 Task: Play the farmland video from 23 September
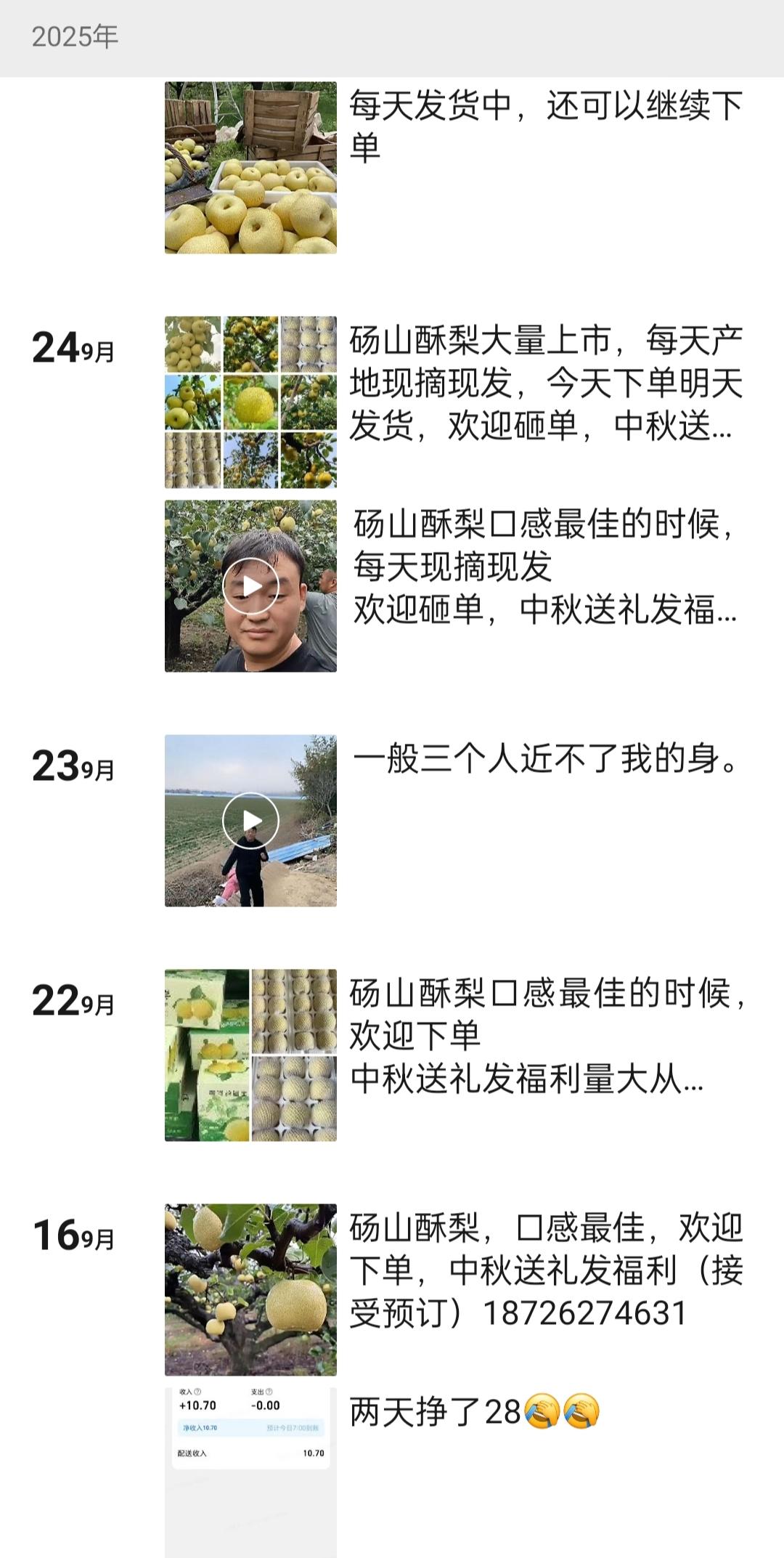(250, 821)
